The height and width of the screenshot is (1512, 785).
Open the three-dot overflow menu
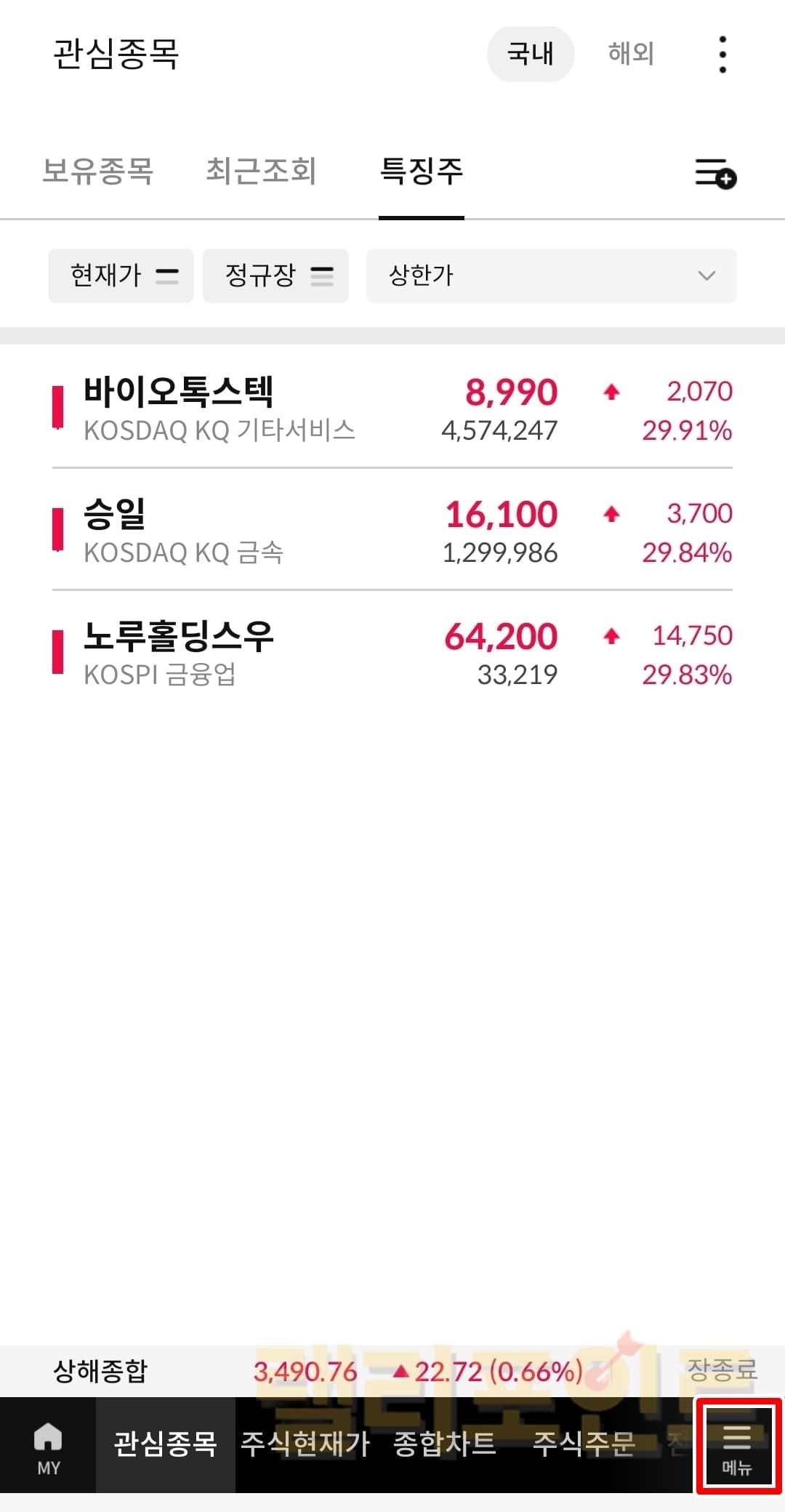pyautogui.click(x=722, y=55)
